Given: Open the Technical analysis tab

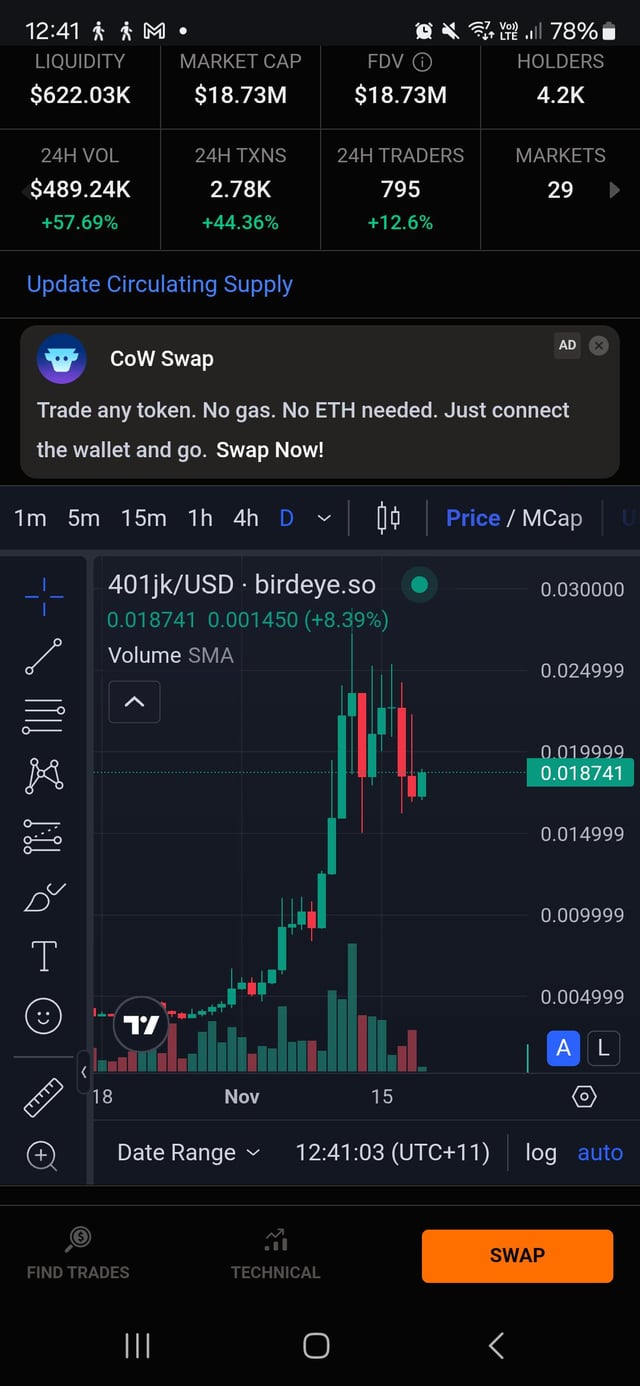Looking at the screenshot, I should point(275,1254).
